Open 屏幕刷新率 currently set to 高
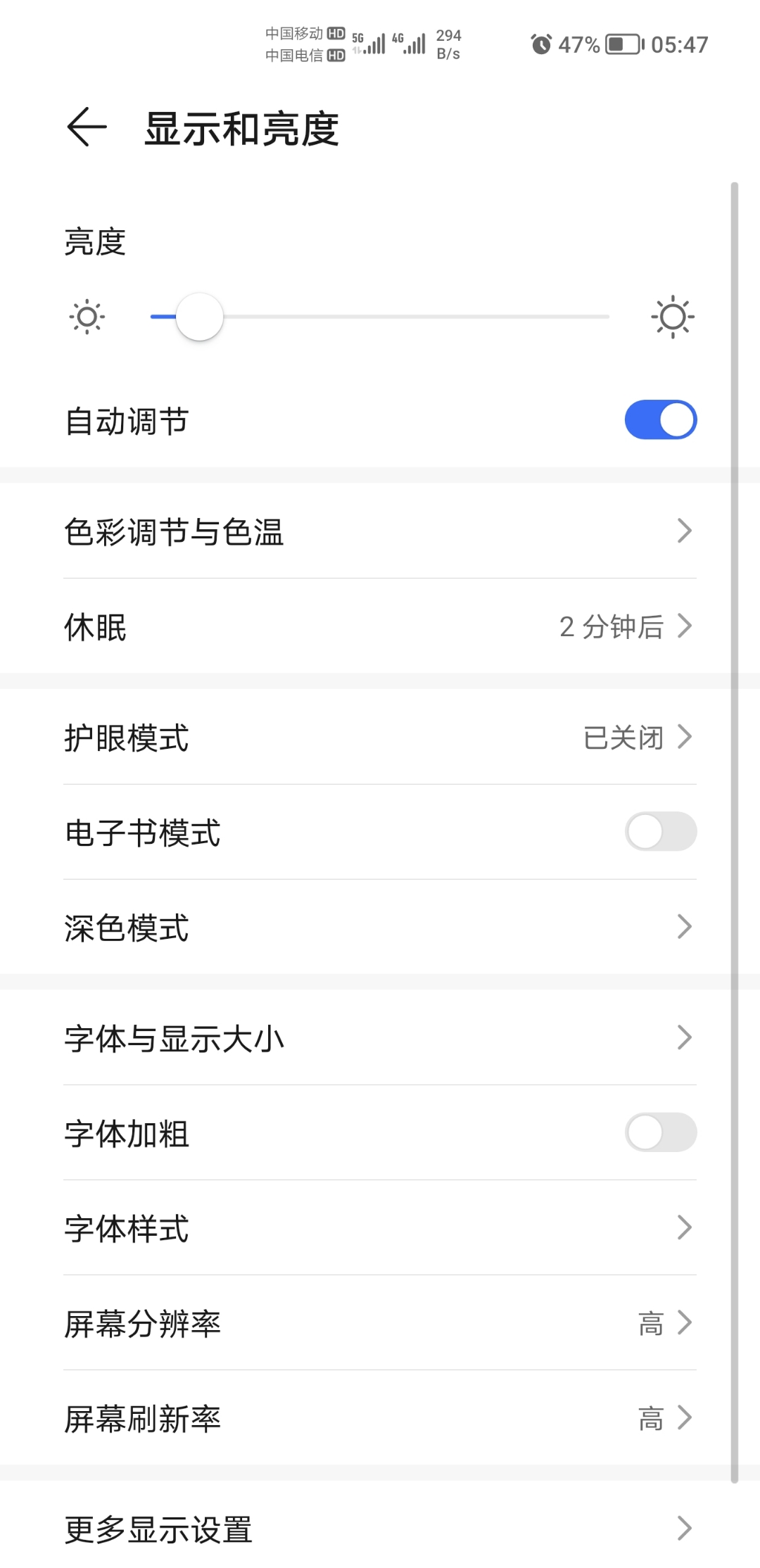Screen dimensions: 760x1568 point(380,1419)
